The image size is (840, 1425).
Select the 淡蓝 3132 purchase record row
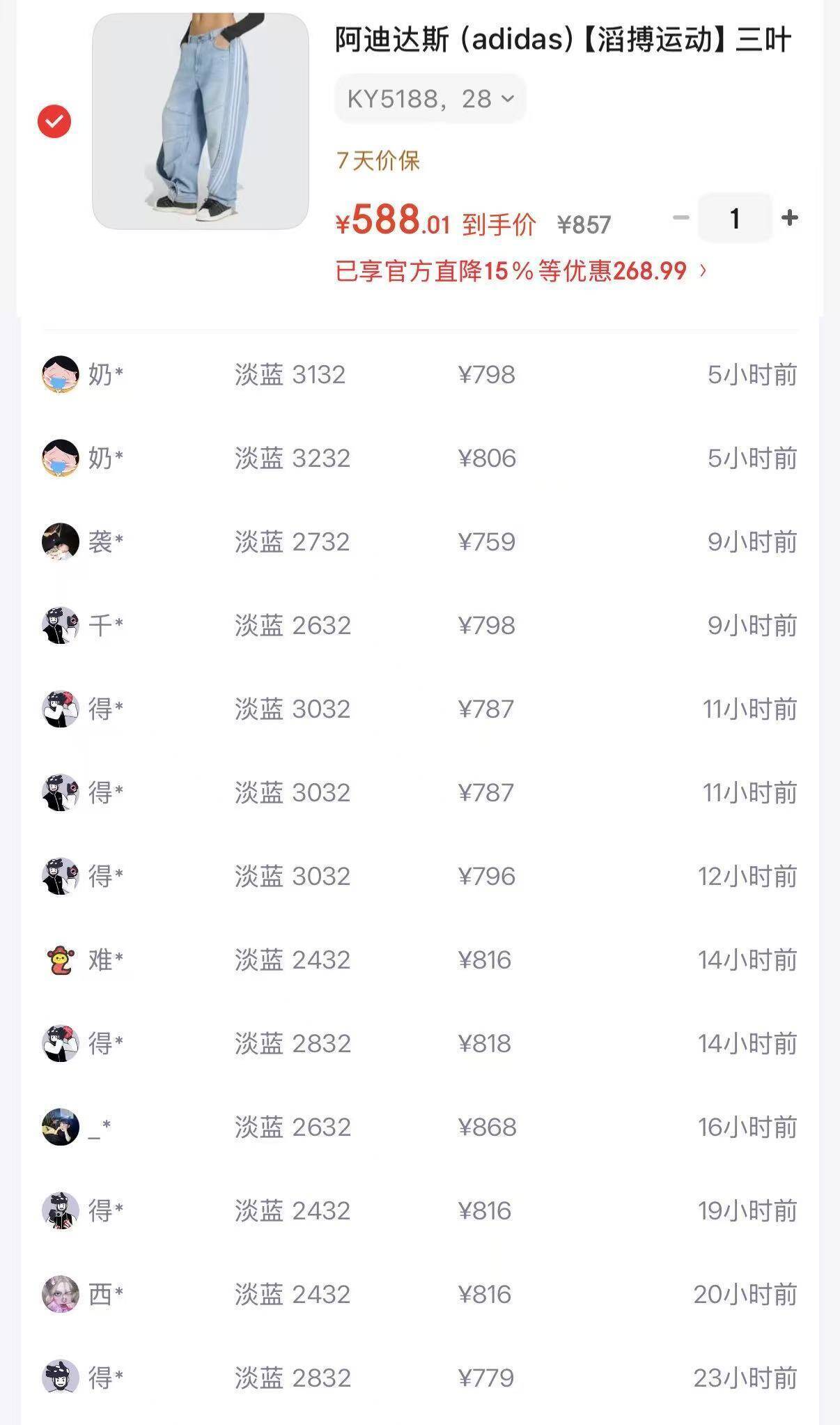(x=418, y=374)
